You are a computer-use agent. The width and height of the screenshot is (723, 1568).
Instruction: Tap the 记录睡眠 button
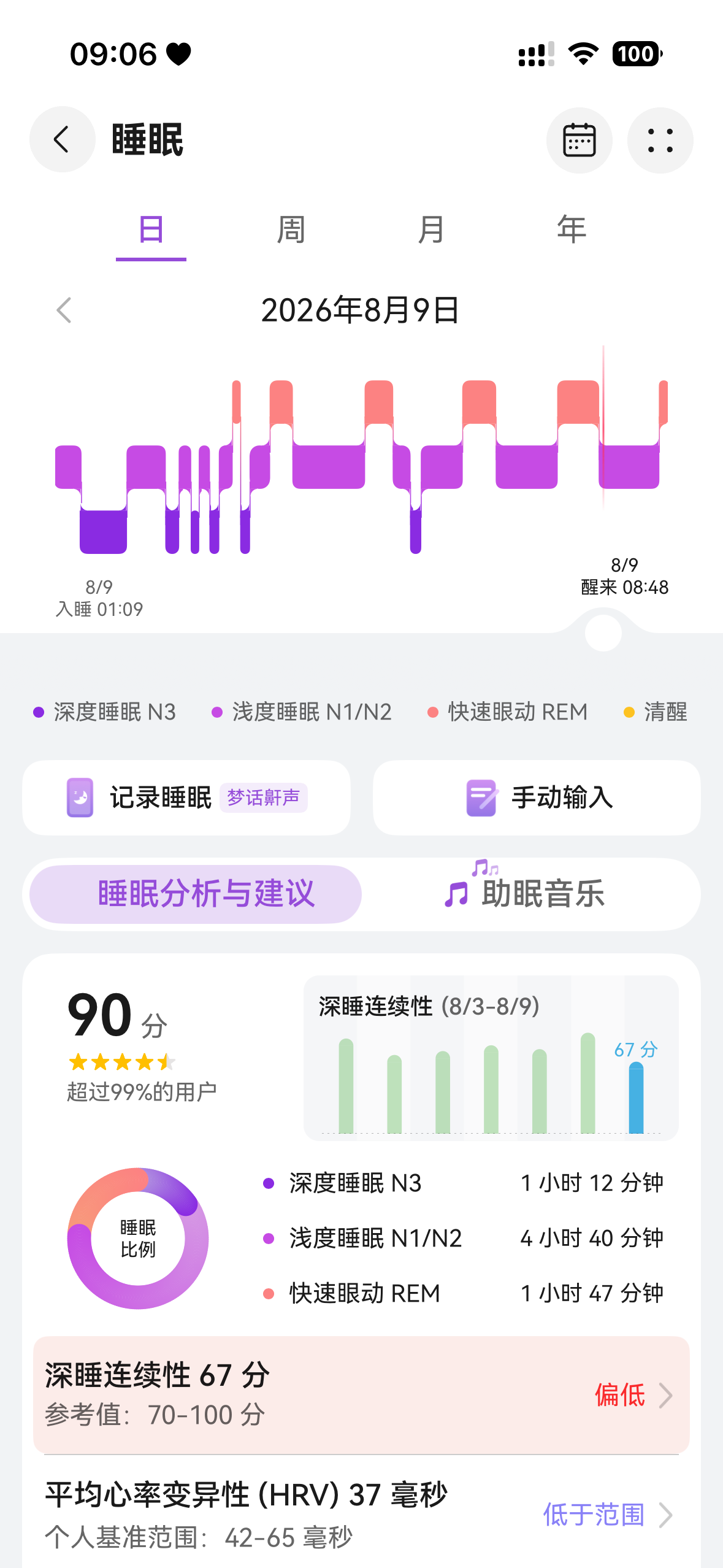[186, 797]
